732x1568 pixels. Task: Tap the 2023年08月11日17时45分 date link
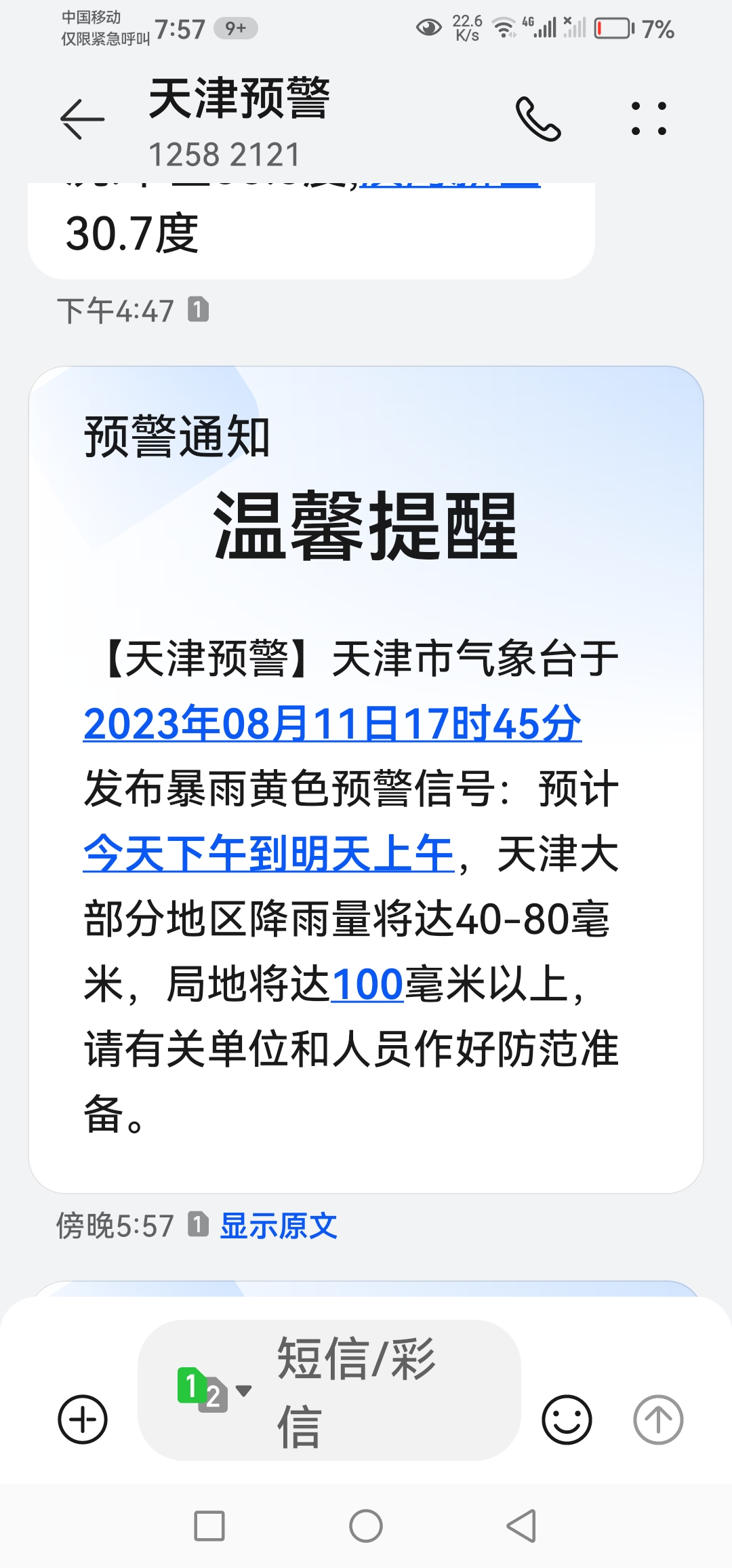tap(332, 724)
